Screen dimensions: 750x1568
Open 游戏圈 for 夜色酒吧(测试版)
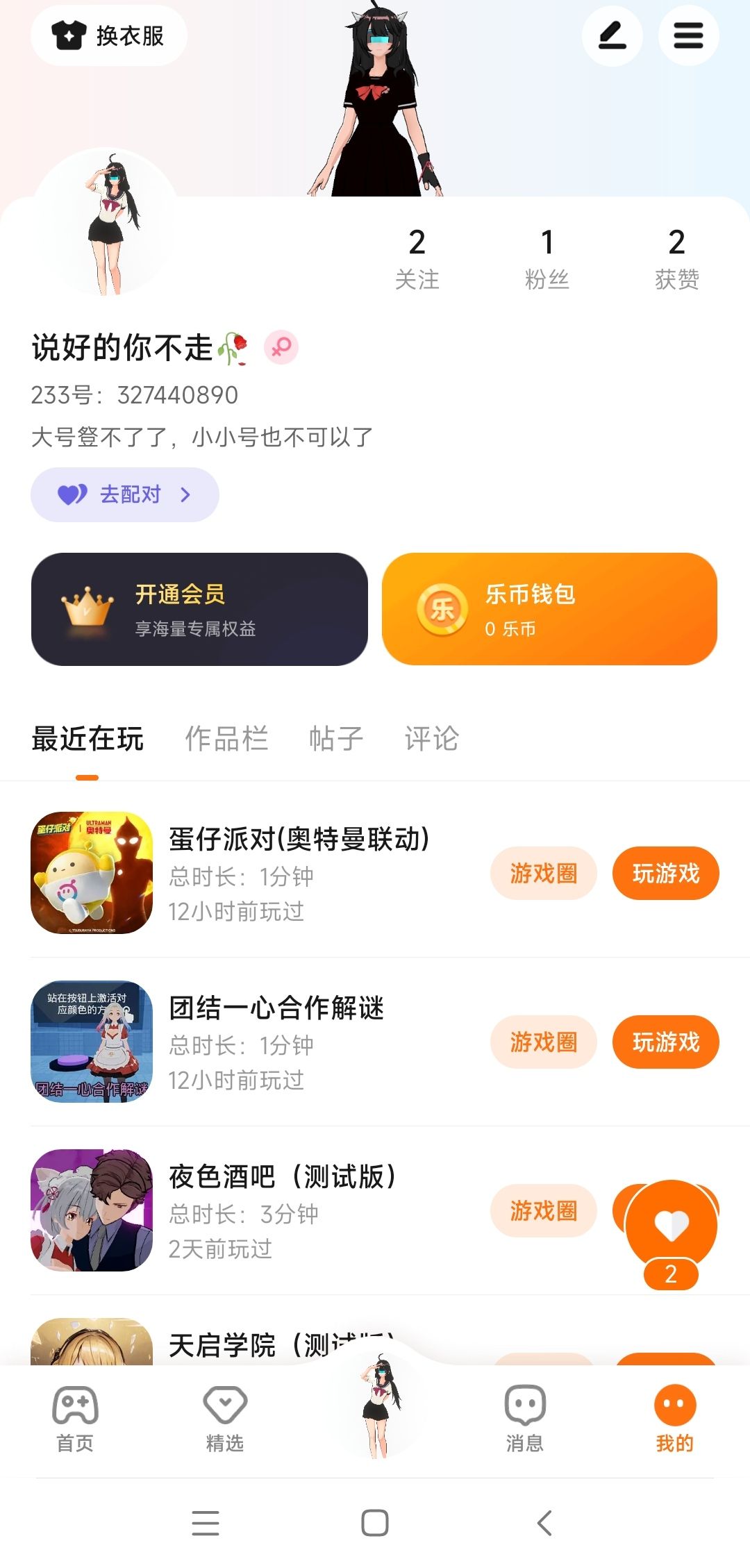543,1210
